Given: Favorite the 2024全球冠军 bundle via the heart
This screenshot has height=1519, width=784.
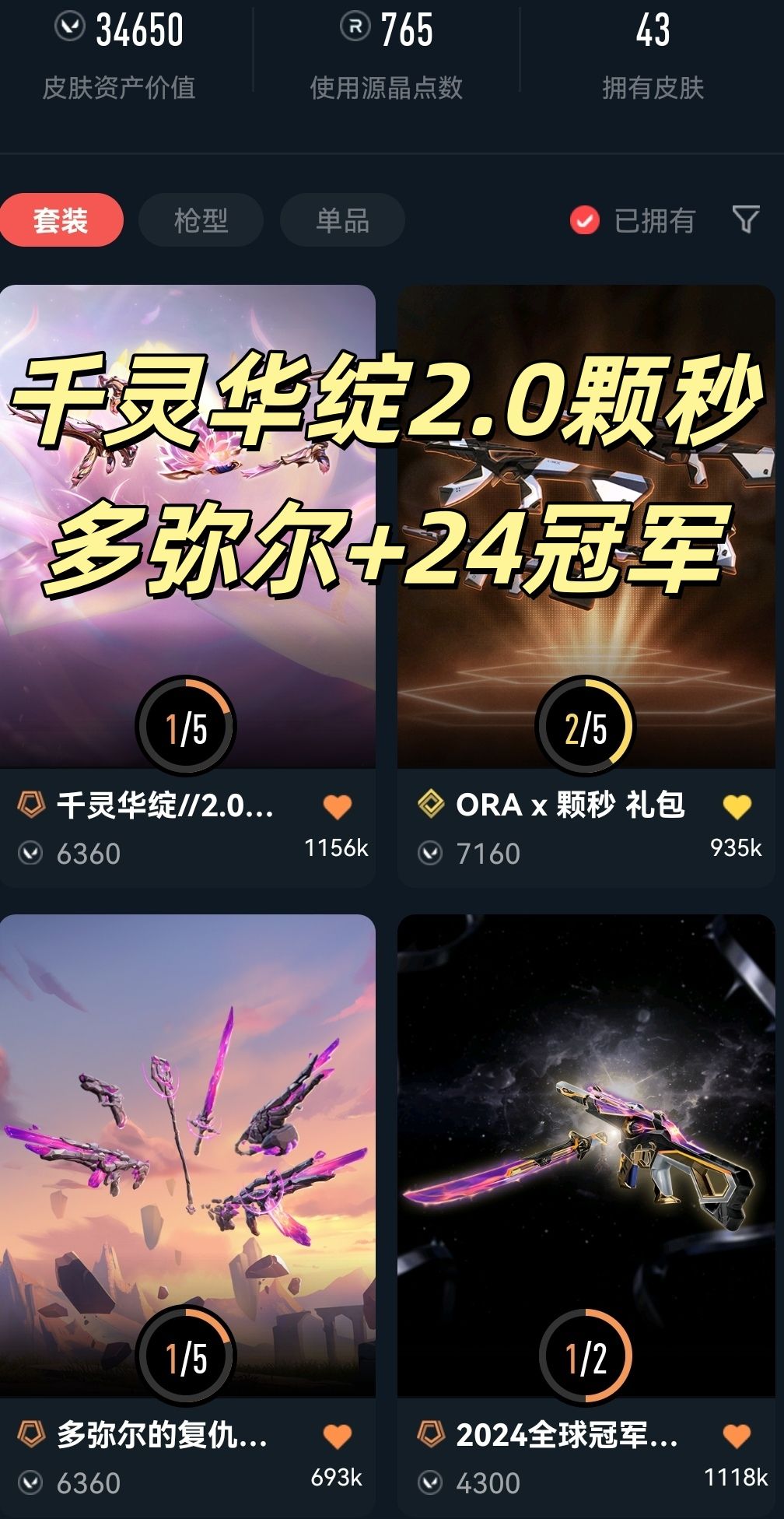Looking at the screenshot, I should click(x=737, y=1436).
